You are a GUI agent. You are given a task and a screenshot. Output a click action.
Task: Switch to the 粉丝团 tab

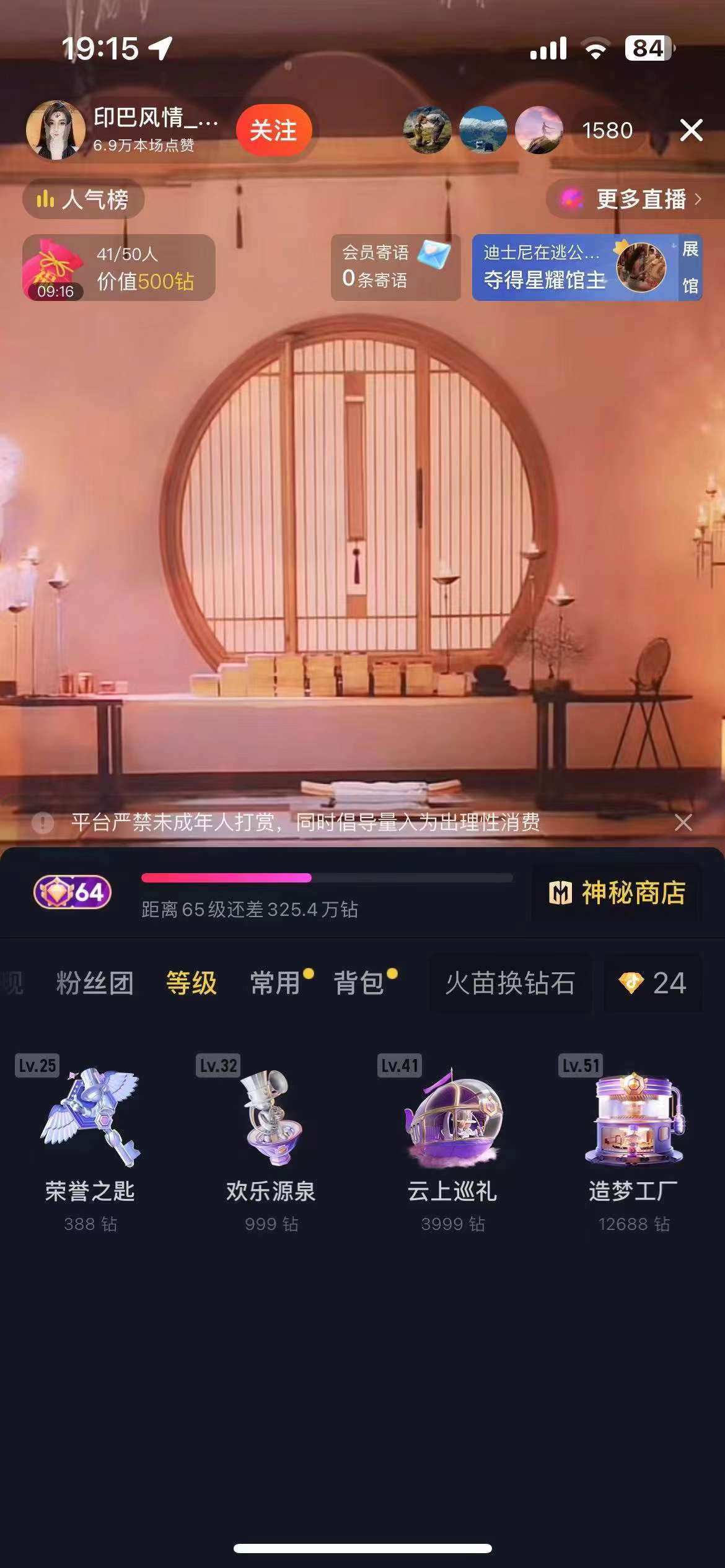[x=95, y=983]
